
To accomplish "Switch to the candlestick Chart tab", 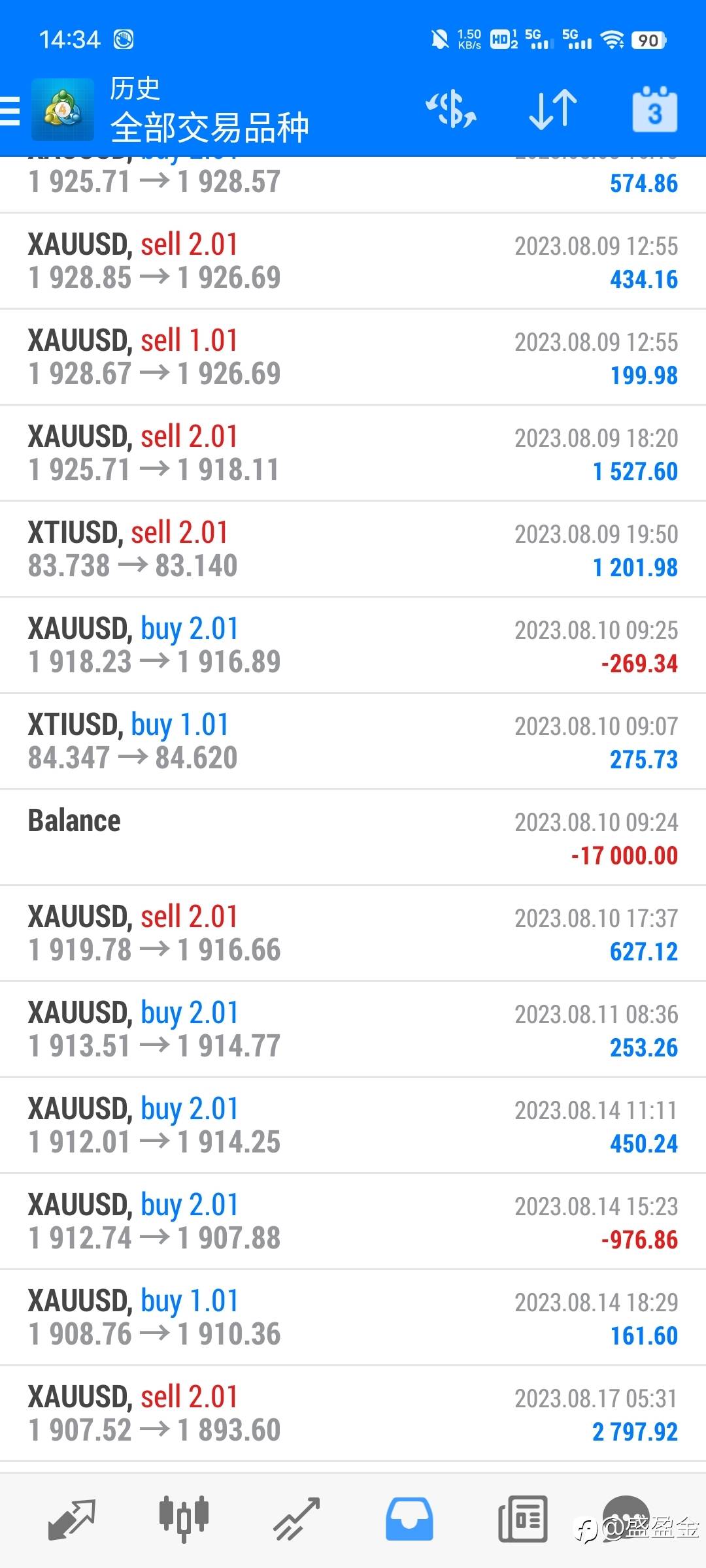I will pos(184,1520).
